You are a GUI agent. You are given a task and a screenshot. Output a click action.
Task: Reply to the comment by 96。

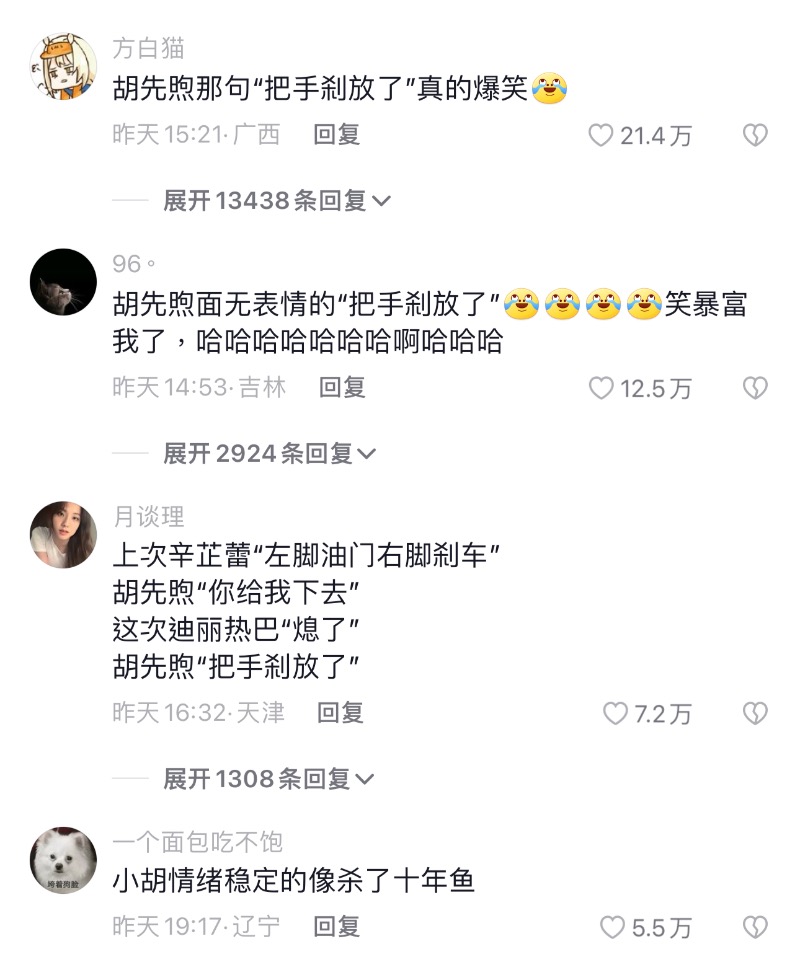pos(342,387)
